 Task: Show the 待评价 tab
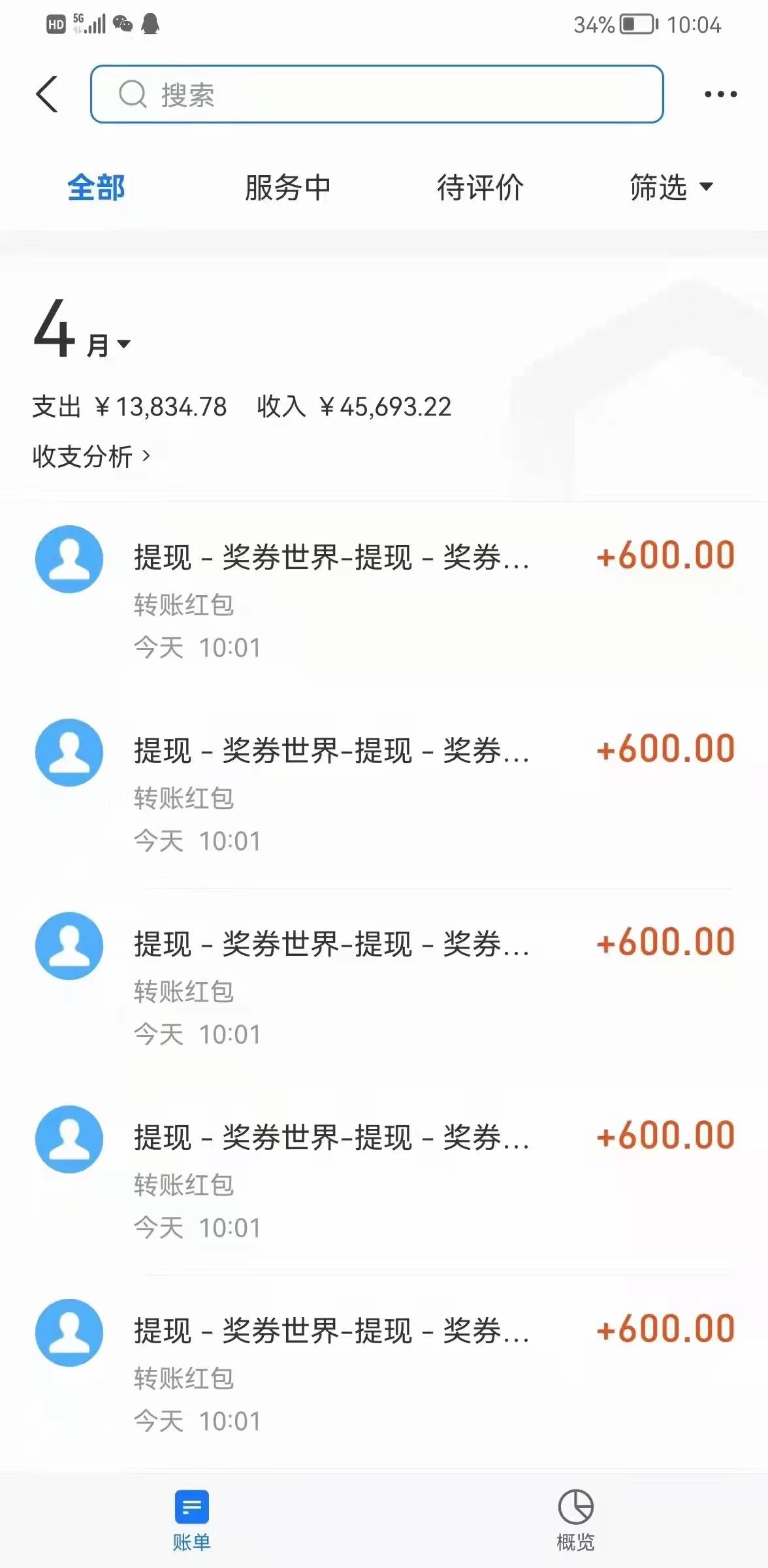click(x=480, y=188)
